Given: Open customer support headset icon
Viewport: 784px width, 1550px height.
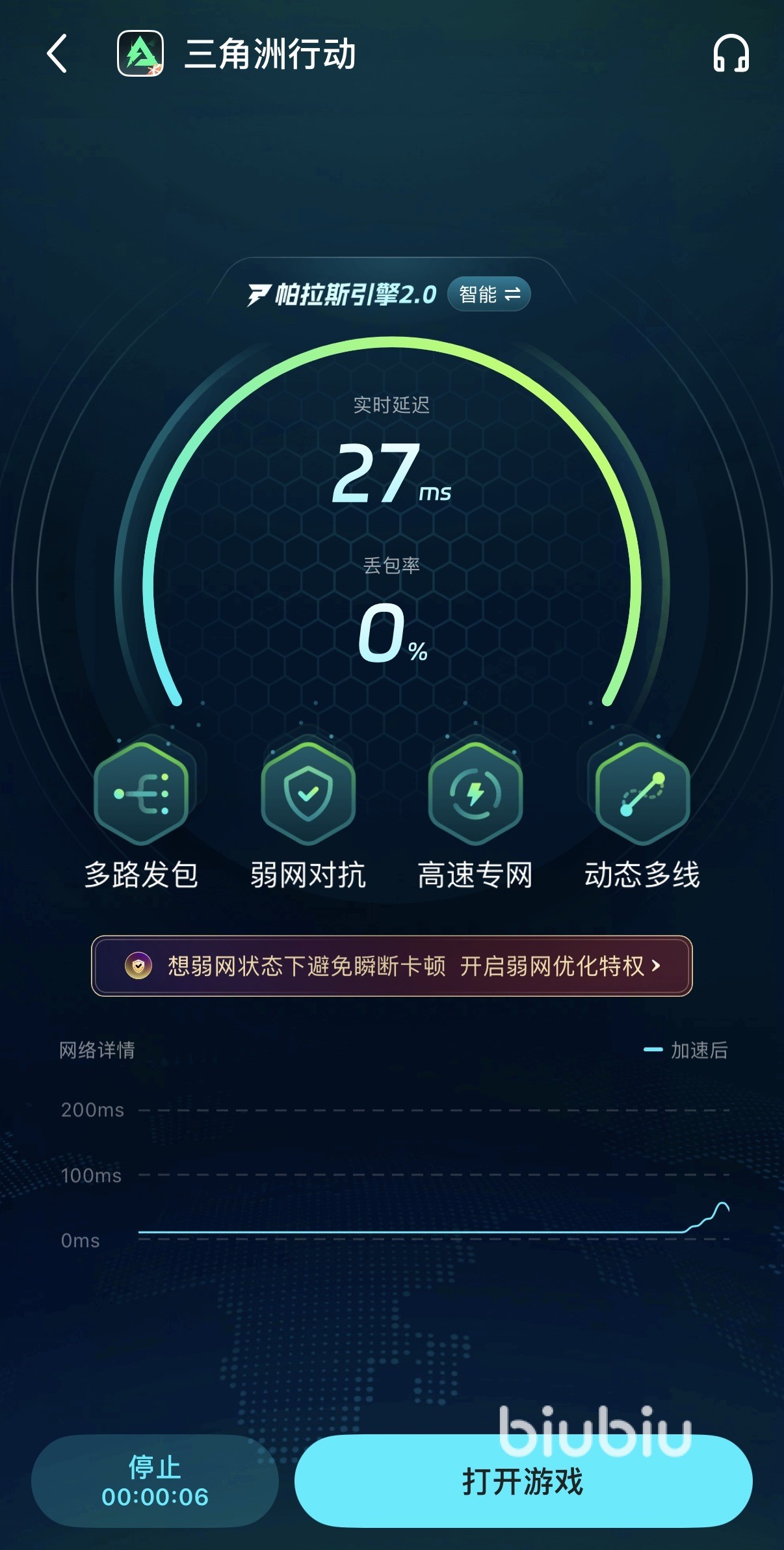Looking at the screenshot, I should pos(731,53).
